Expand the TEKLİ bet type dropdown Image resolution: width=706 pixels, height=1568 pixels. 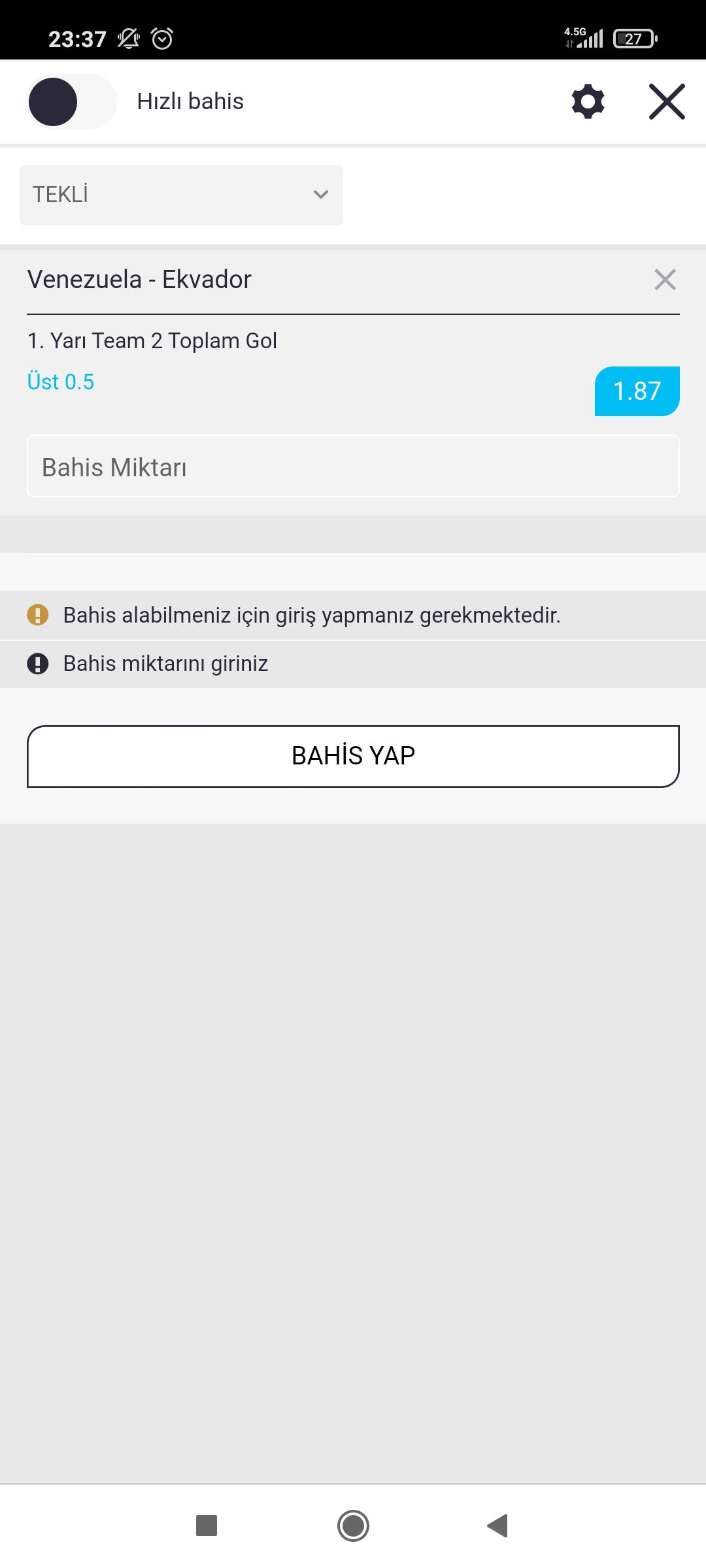(181, 195)
